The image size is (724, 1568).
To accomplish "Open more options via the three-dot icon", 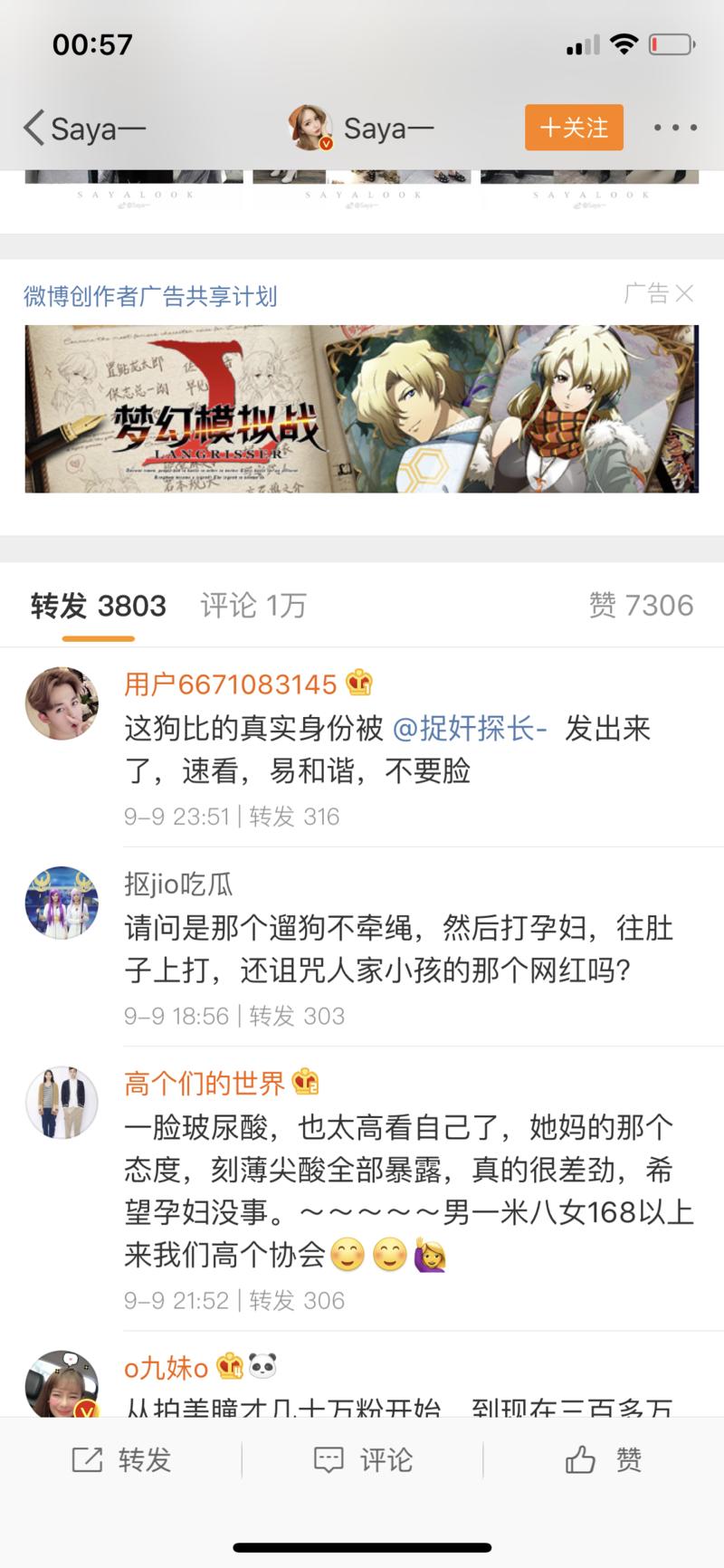I will tap(674, 129).
